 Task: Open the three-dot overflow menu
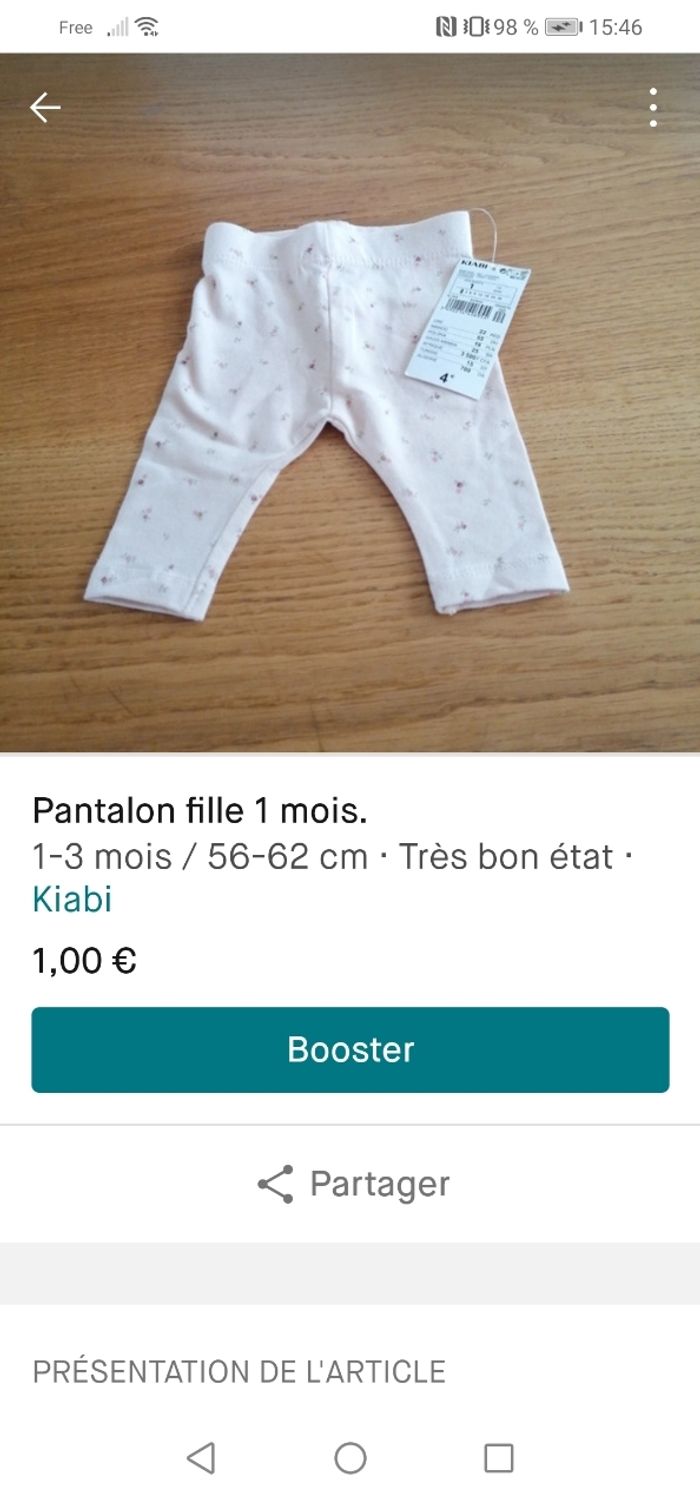click(x=653, y=107)
